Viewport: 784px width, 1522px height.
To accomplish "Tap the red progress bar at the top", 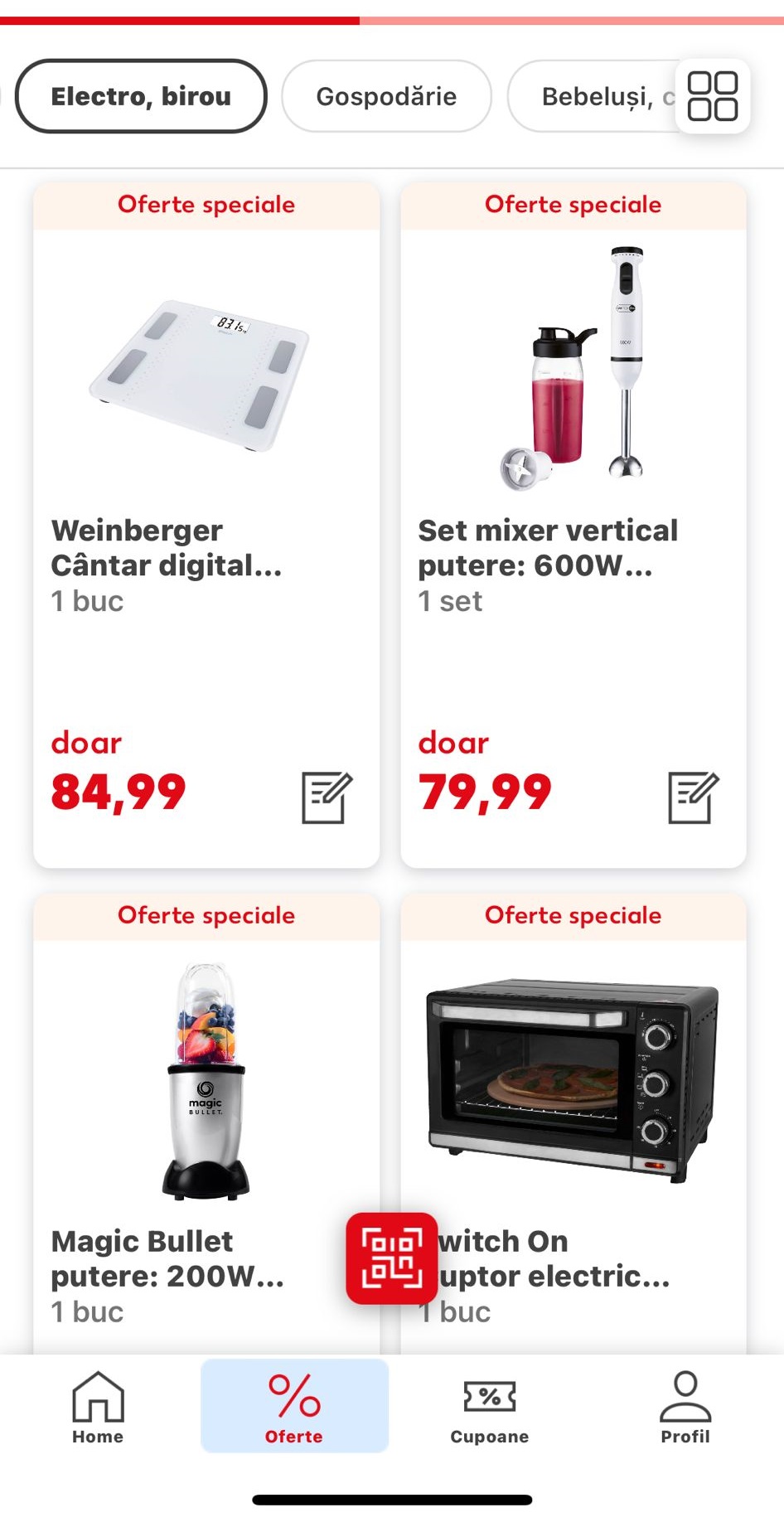I will click(178, 18).
